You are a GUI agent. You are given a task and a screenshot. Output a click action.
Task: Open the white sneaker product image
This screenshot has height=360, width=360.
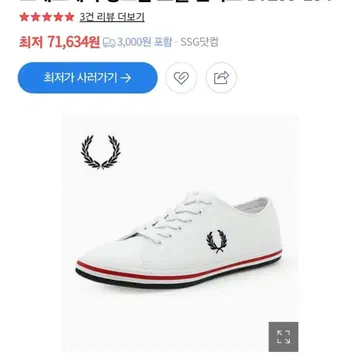[180, 234]
